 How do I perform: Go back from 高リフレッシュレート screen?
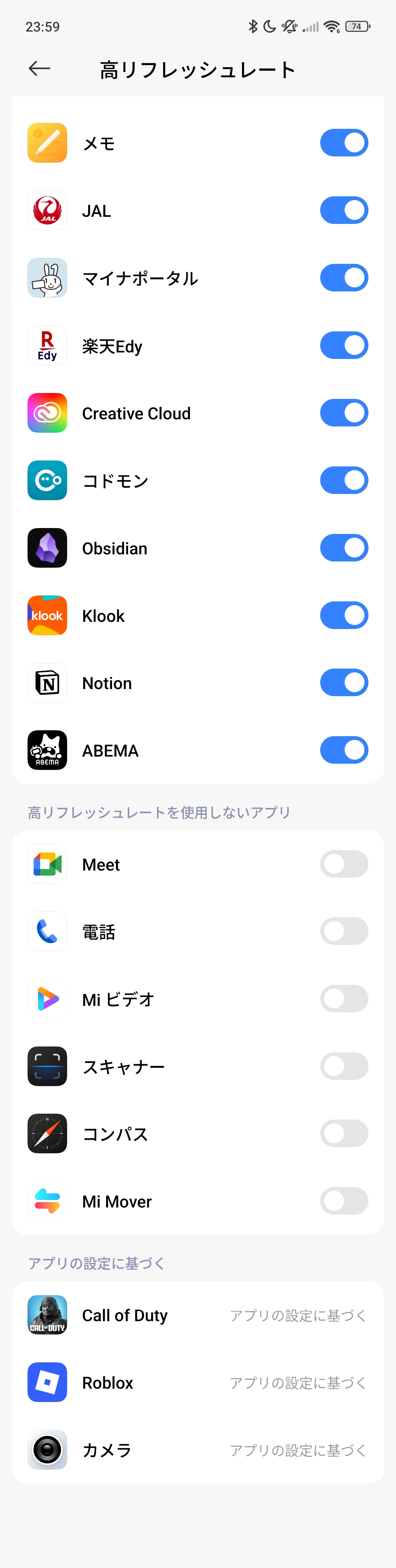[x=40, y=69]
